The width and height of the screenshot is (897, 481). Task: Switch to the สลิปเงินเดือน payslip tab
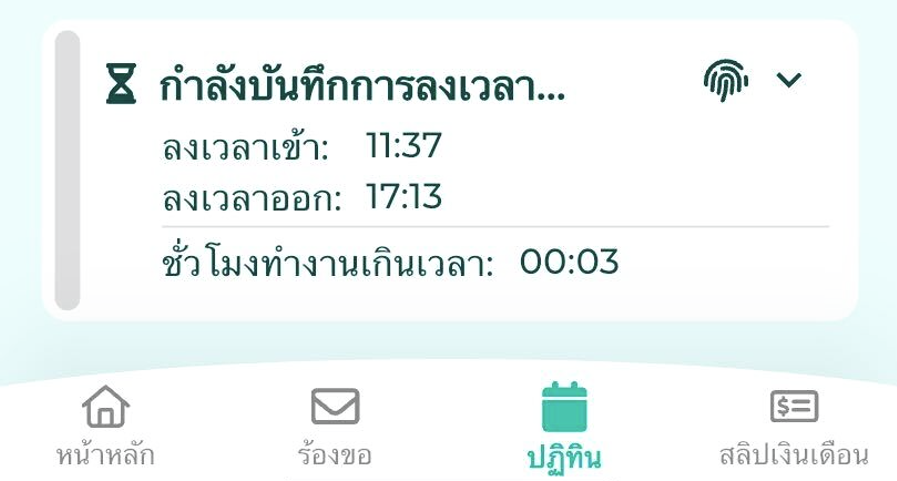pyautogui.click(x=794, y=426)
